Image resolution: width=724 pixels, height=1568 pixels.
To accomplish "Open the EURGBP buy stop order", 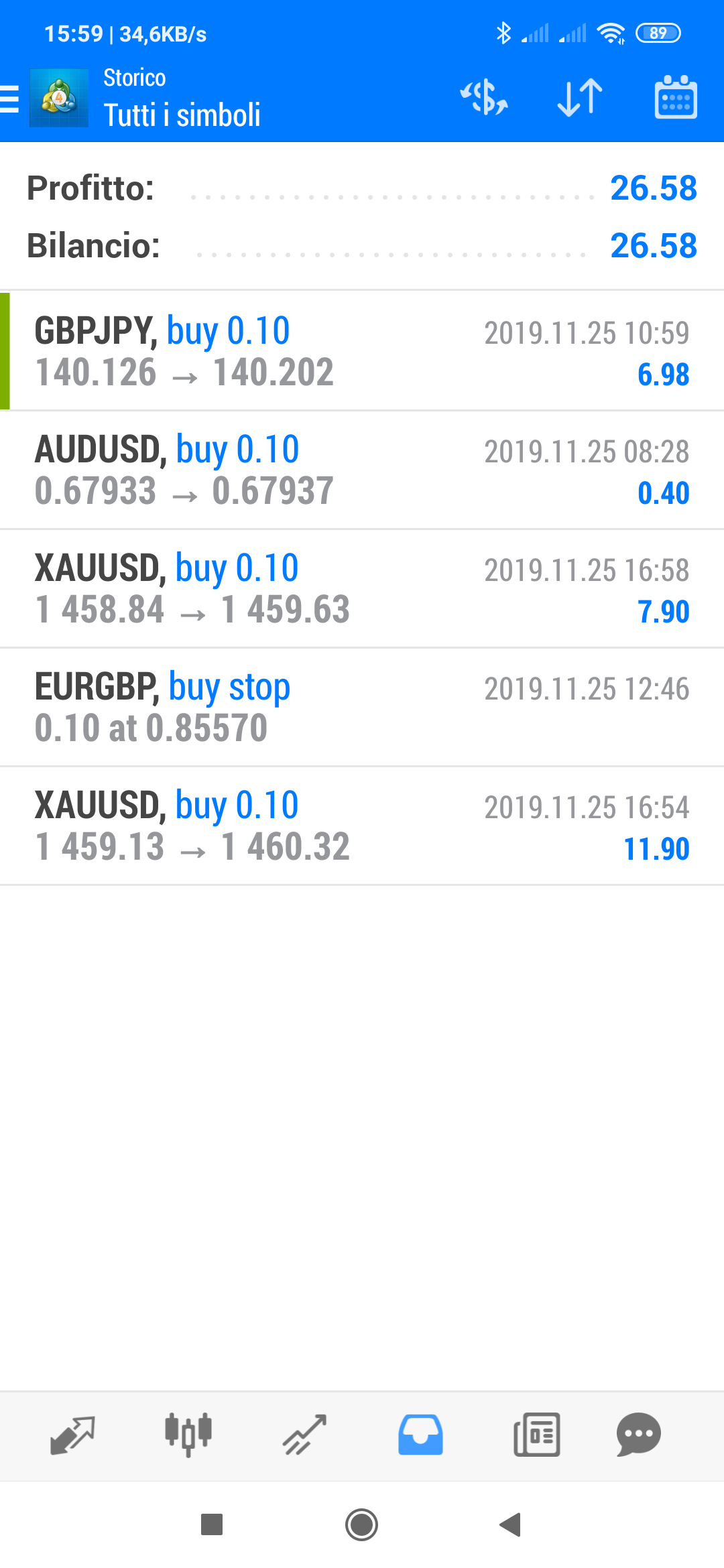I will point(362,707).
